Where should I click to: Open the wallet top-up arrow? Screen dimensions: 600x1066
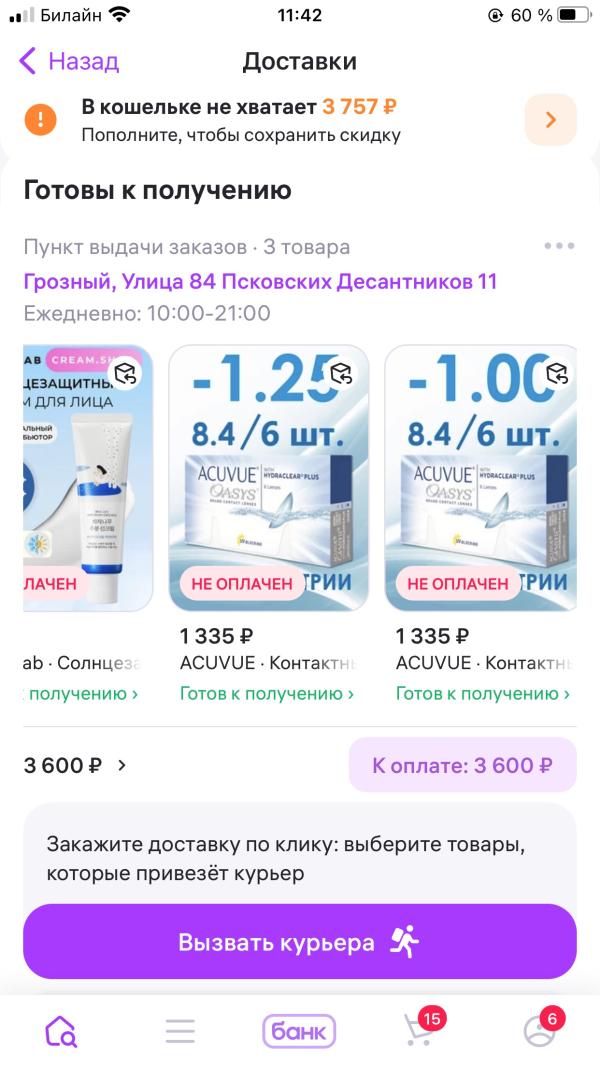click(x=550, y=120)
